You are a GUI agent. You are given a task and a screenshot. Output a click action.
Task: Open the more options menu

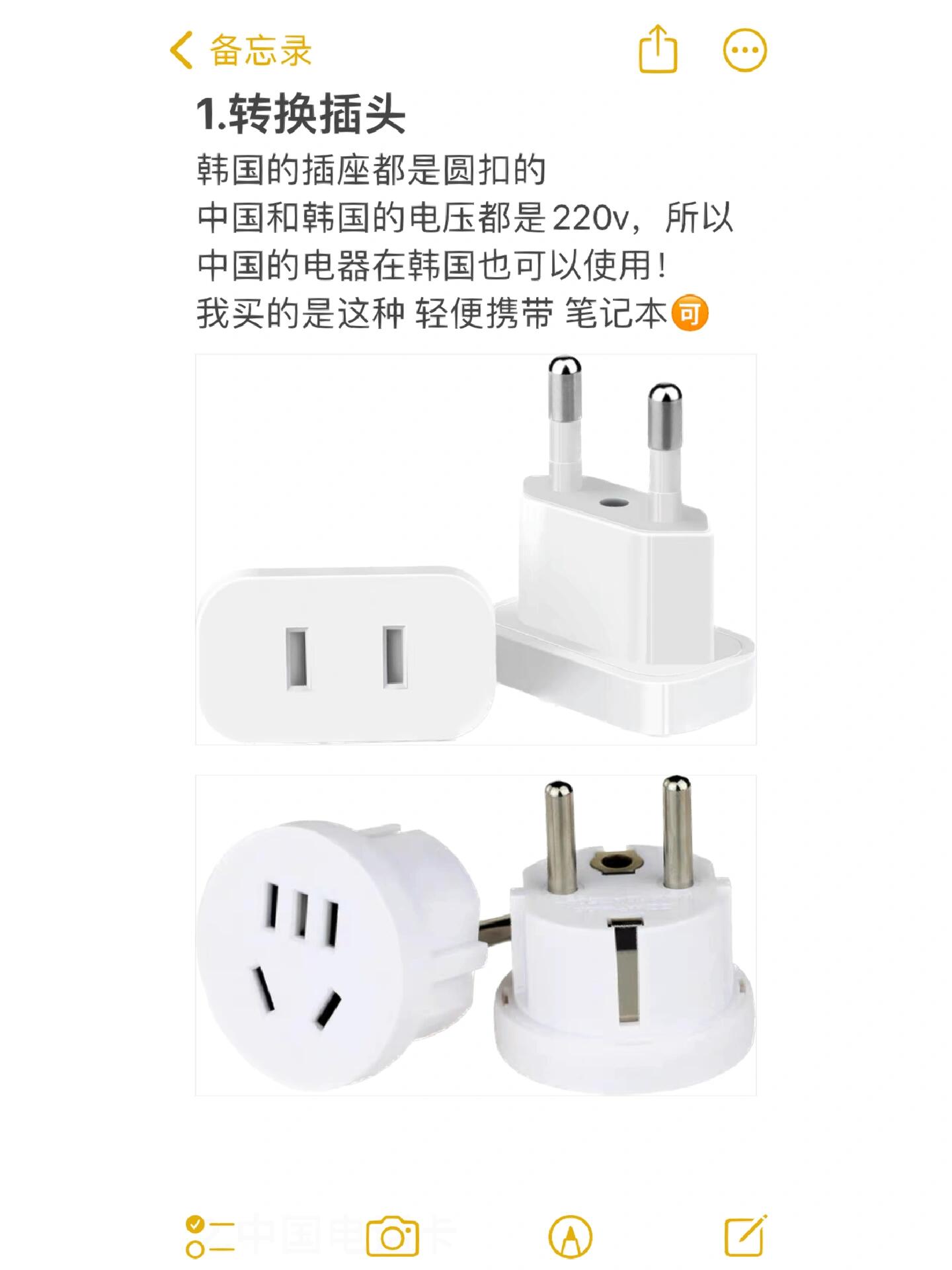[745, 50]
